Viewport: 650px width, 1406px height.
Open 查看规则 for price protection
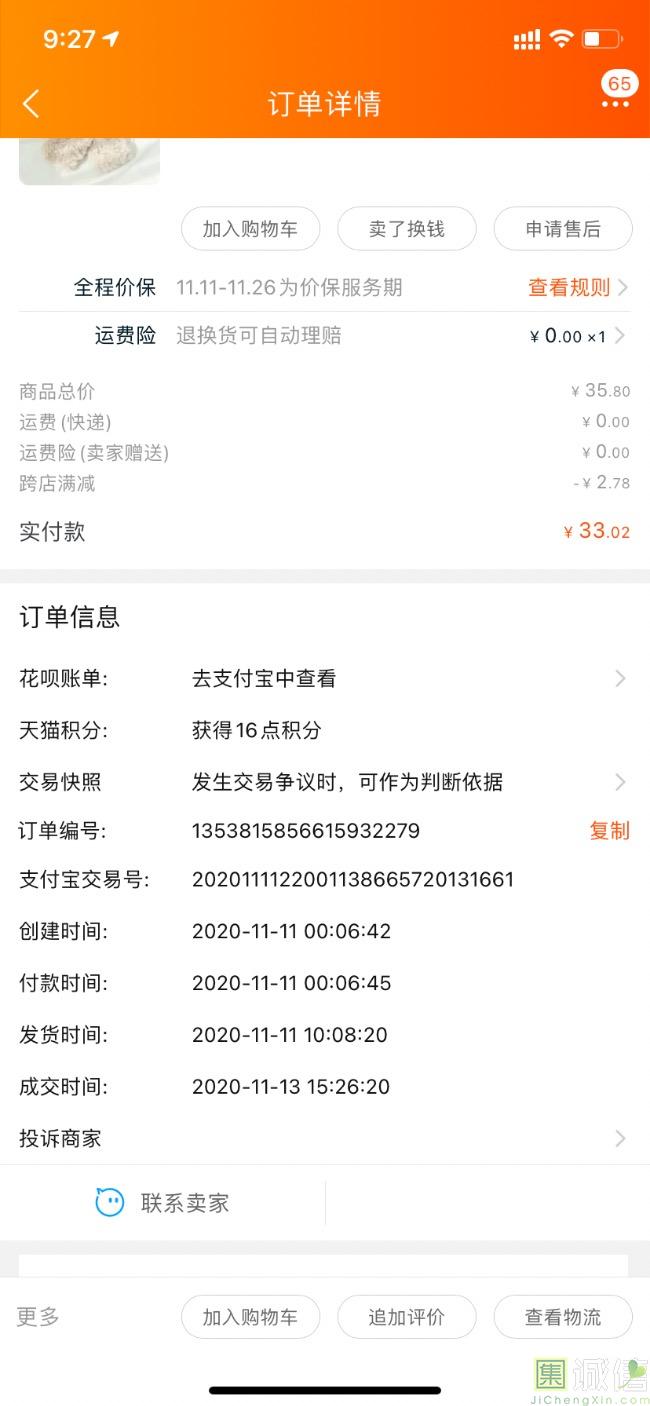coord(578,288)
